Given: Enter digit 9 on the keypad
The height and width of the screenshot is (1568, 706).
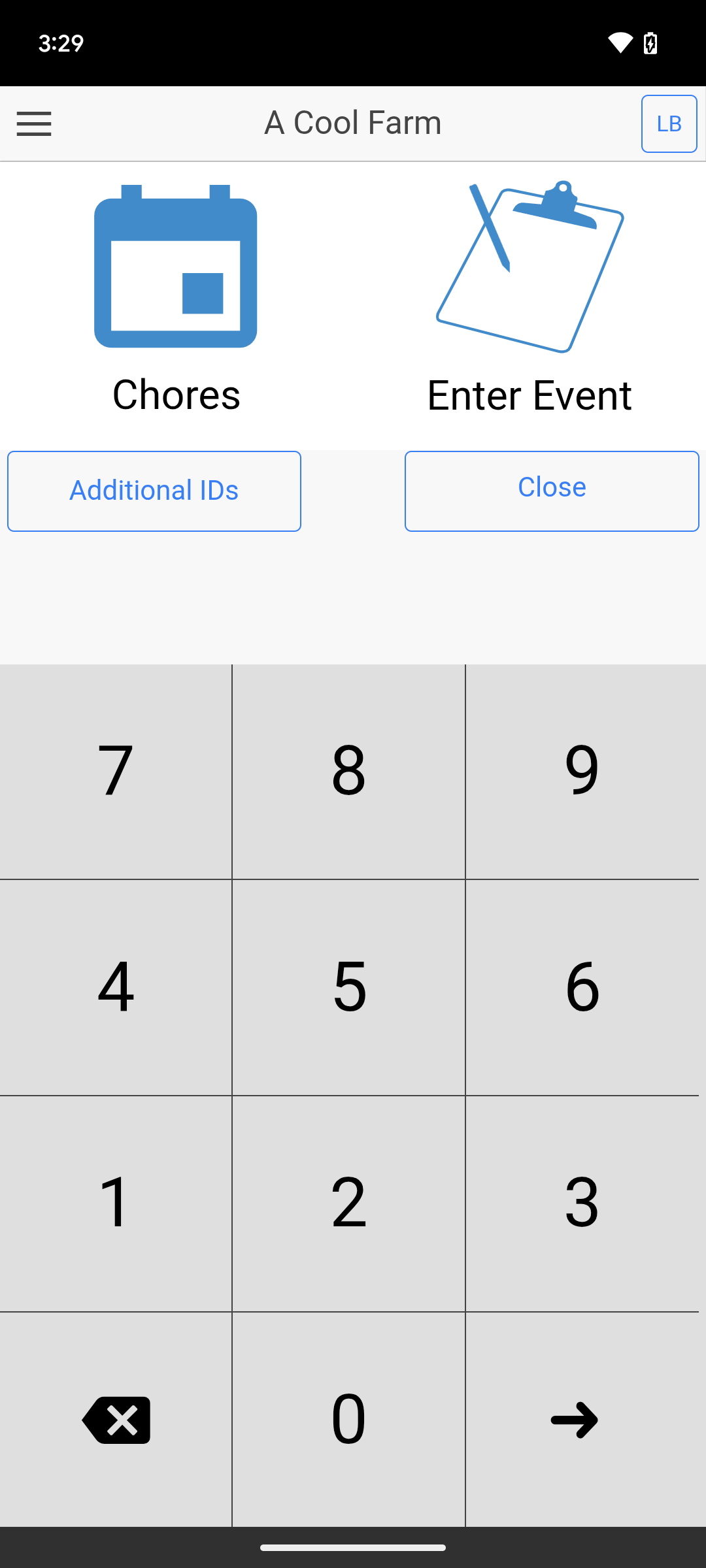Looking at the screenshot, I should click(x=582, y=771).
